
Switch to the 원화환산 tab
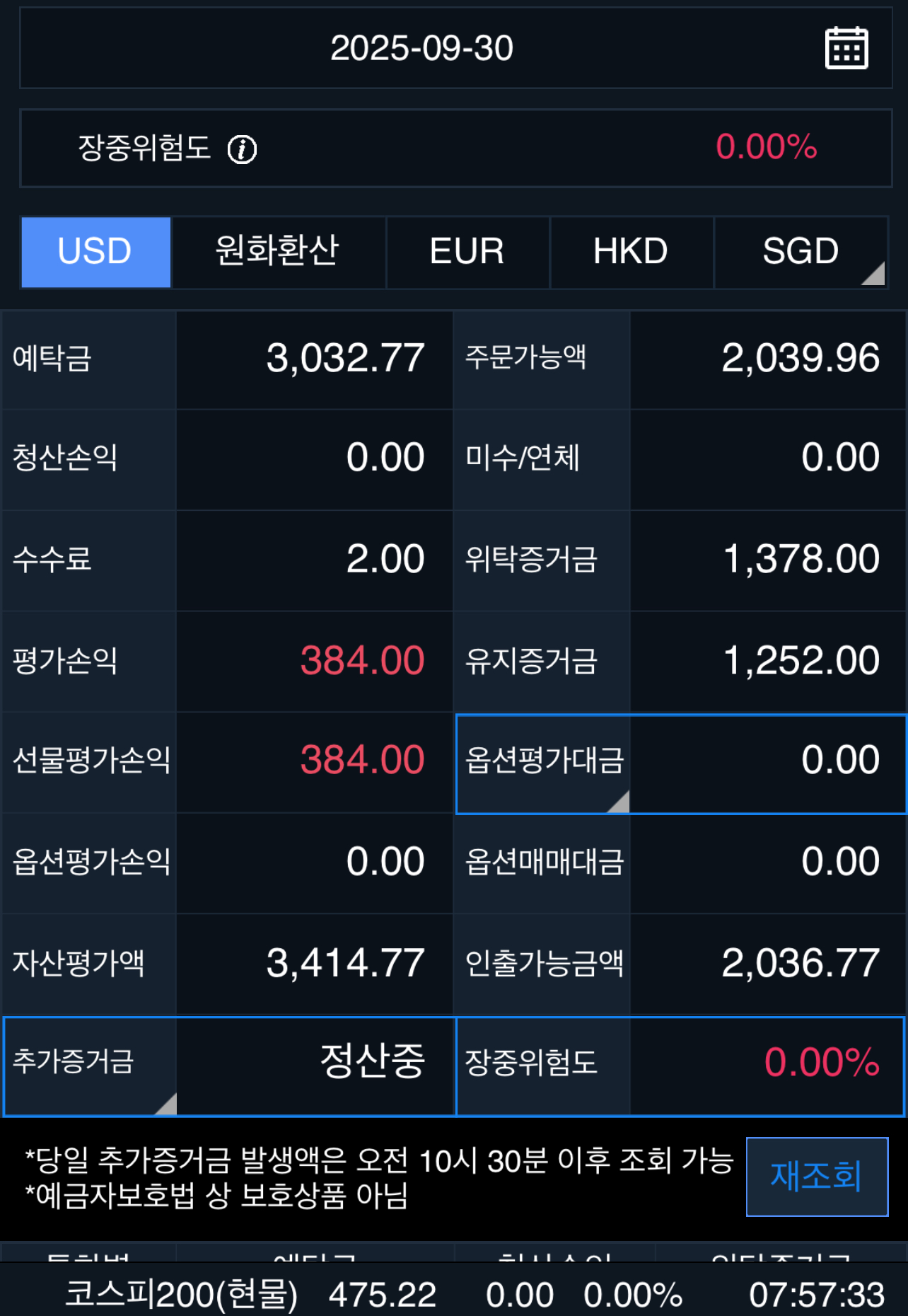(278, 252)
